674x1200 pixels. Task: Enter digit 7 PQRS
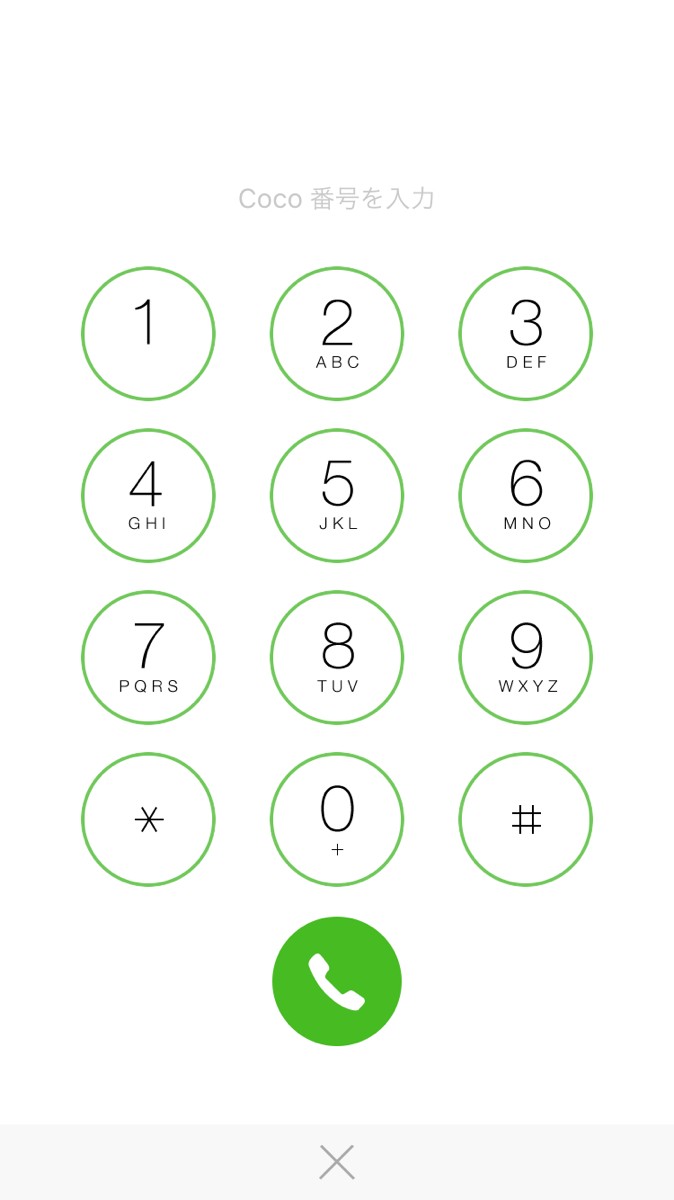point(148,657)
